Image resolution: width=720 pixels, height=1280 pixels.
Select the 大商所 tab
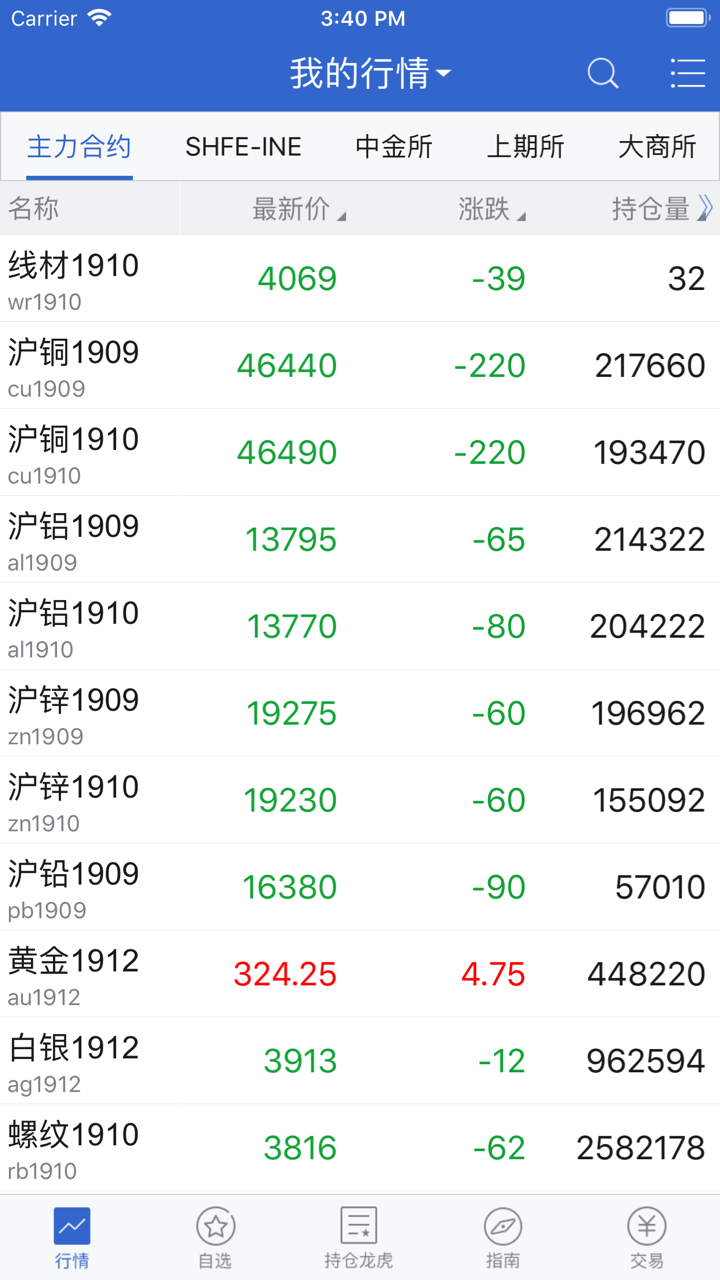pyautogui.click(x=657, y=147)
